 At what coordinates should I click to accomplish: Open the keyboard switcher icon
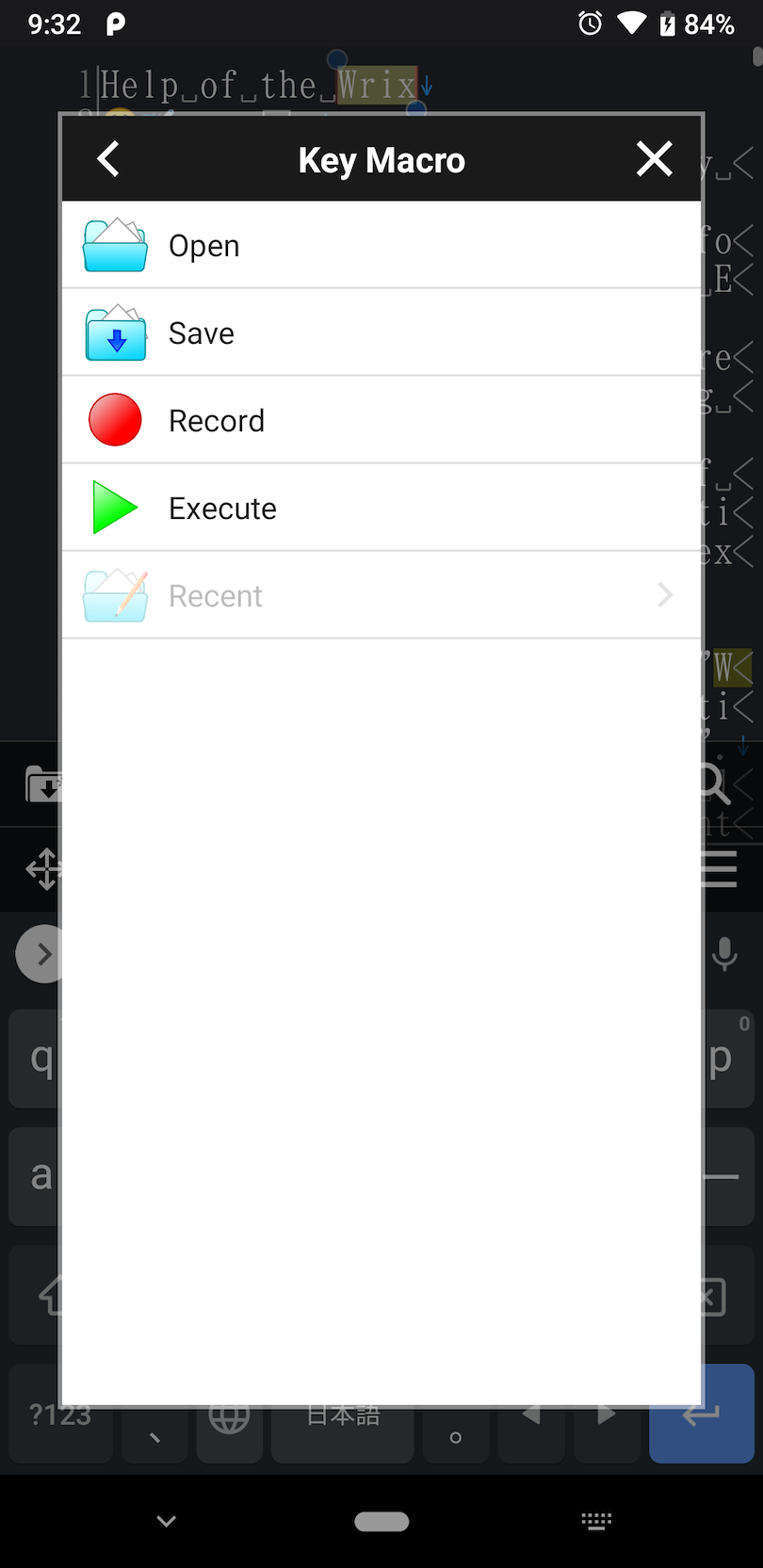pyautogui.click(x=596, y=1521)
